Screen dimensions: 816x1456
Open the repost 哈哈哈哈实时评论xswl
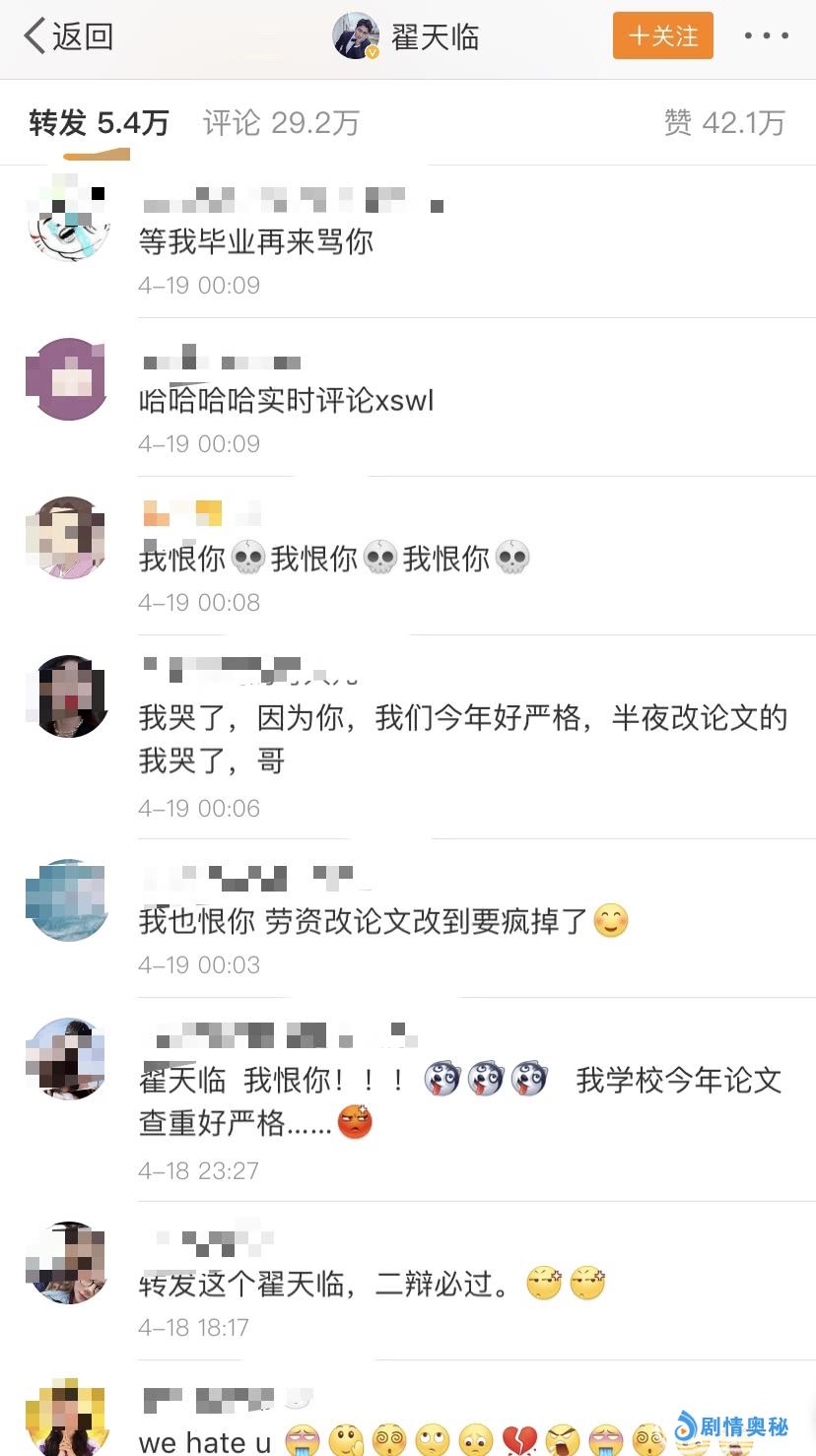click(286, 401)
